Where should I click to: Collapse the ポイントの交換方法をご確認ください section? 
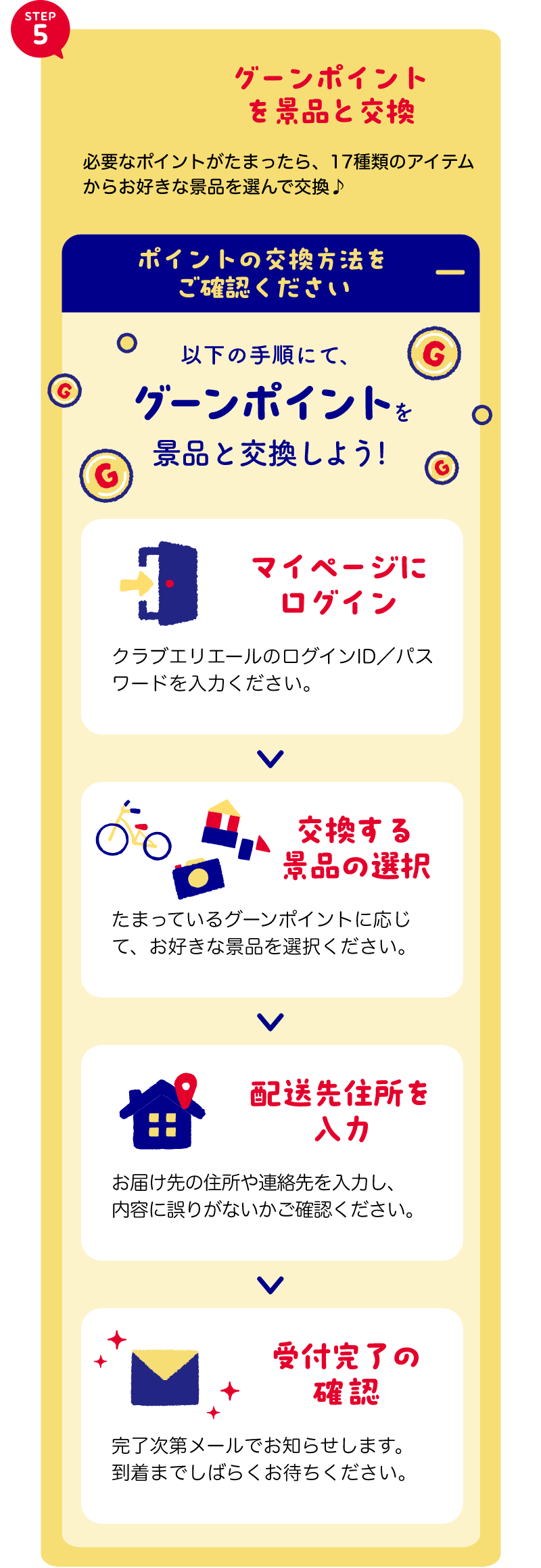[450, 272]
